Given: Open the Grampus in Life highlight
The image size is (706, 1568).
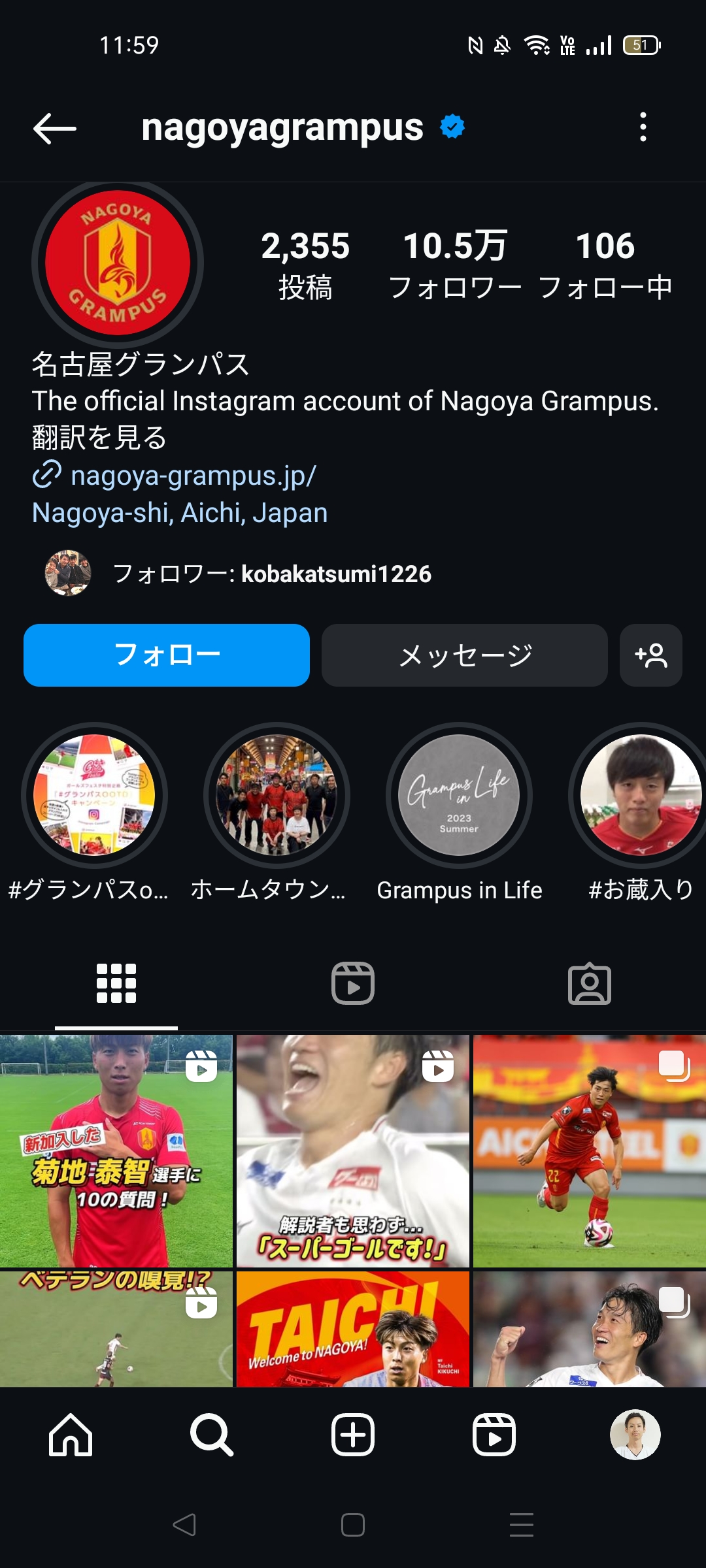Looking at the screenshot, I should tap(459, 795).
